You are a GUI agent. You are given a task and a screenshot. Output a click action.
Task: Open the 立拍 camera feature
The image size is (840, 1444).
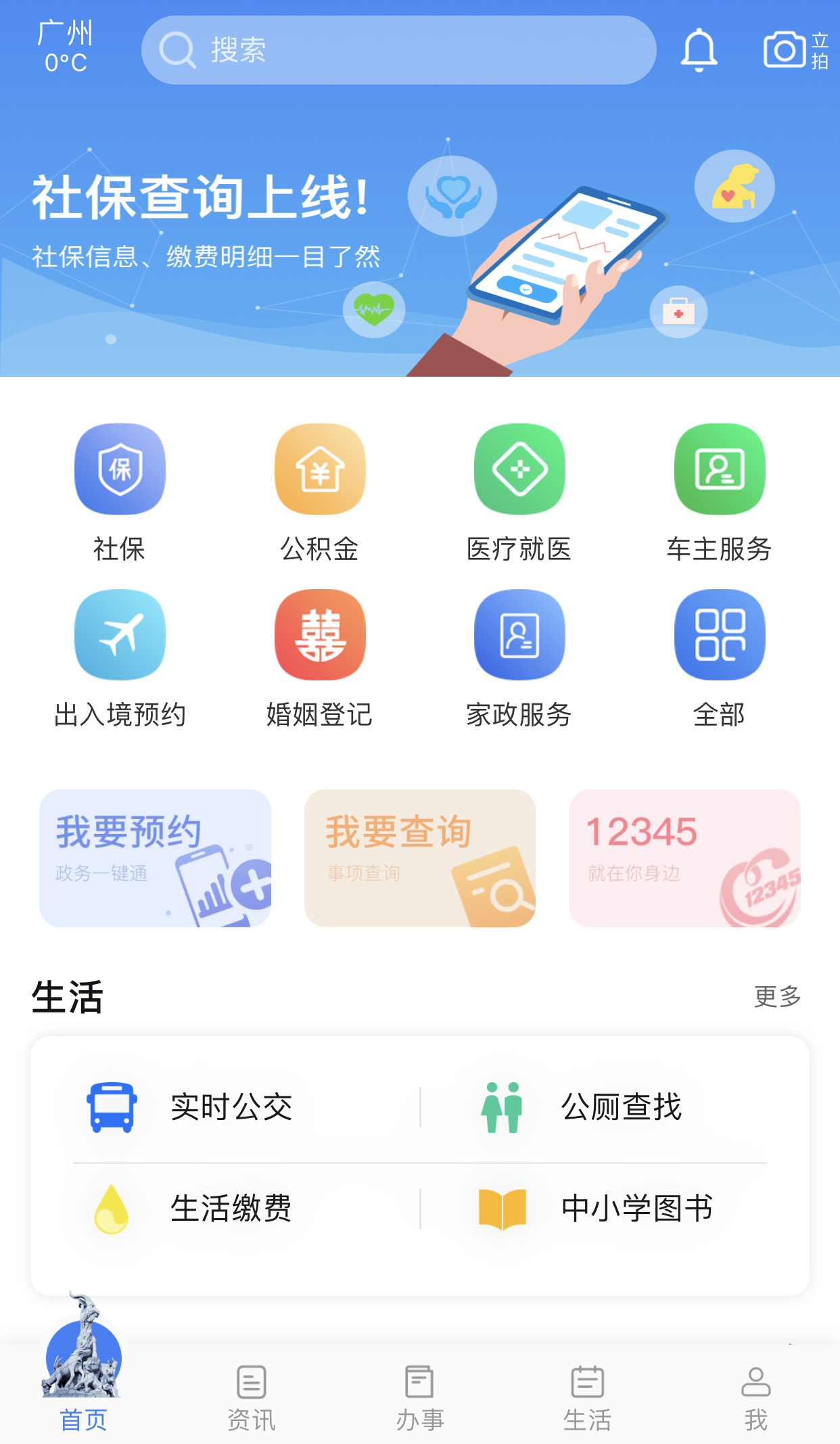pyautogui.click(x=795, y=50)
